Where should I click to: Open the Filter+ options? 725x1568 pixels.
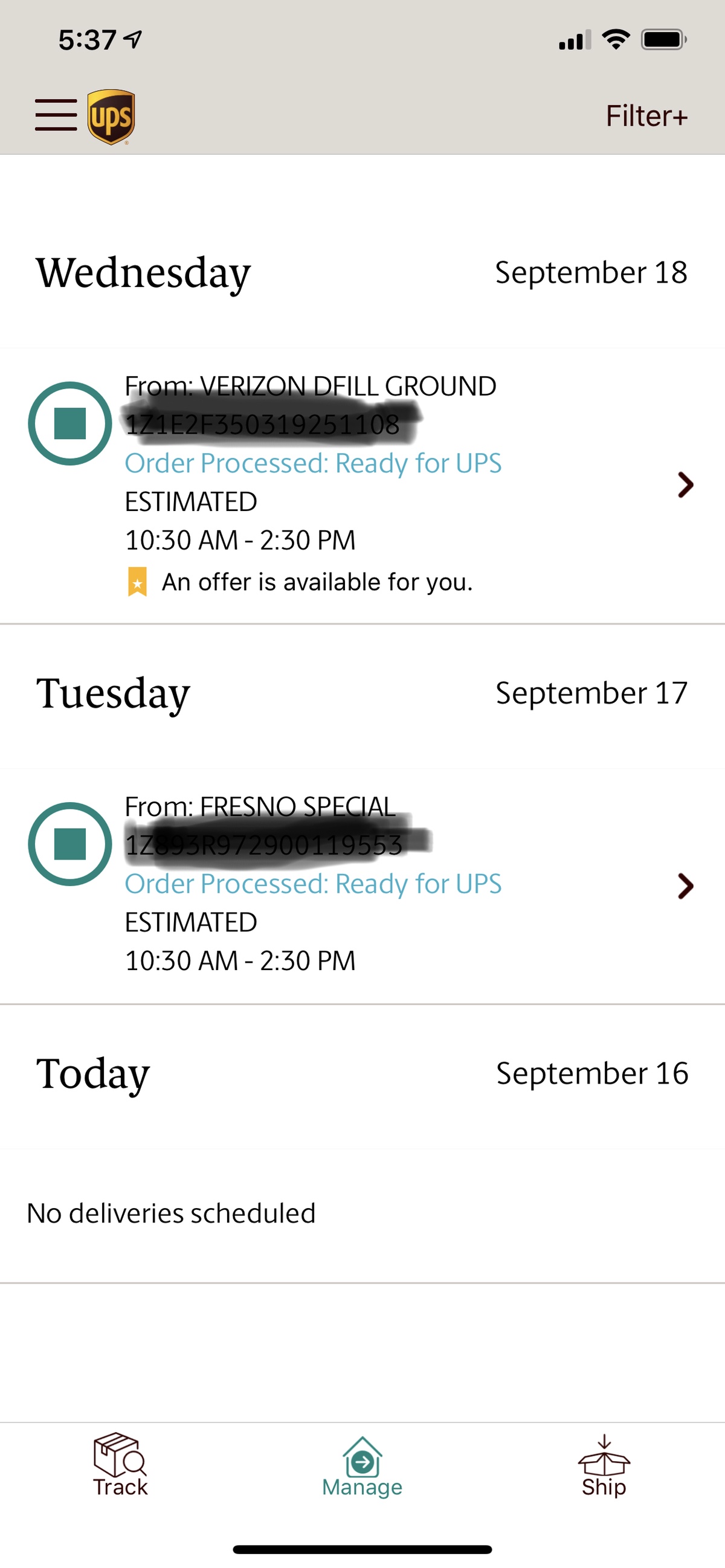[646, 115]
